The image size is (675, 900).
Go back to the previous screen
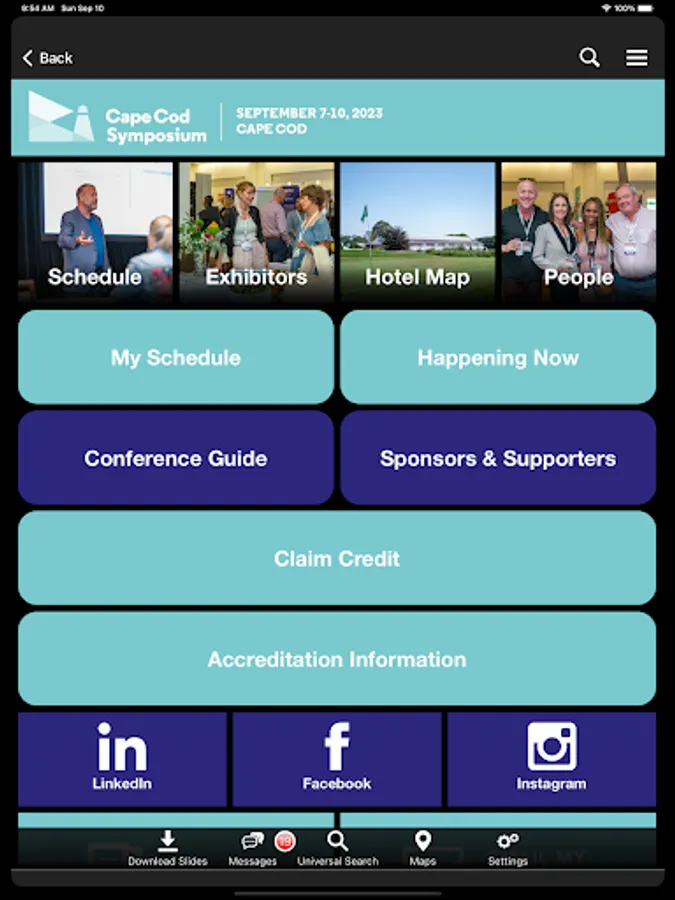tap(48, 58)
